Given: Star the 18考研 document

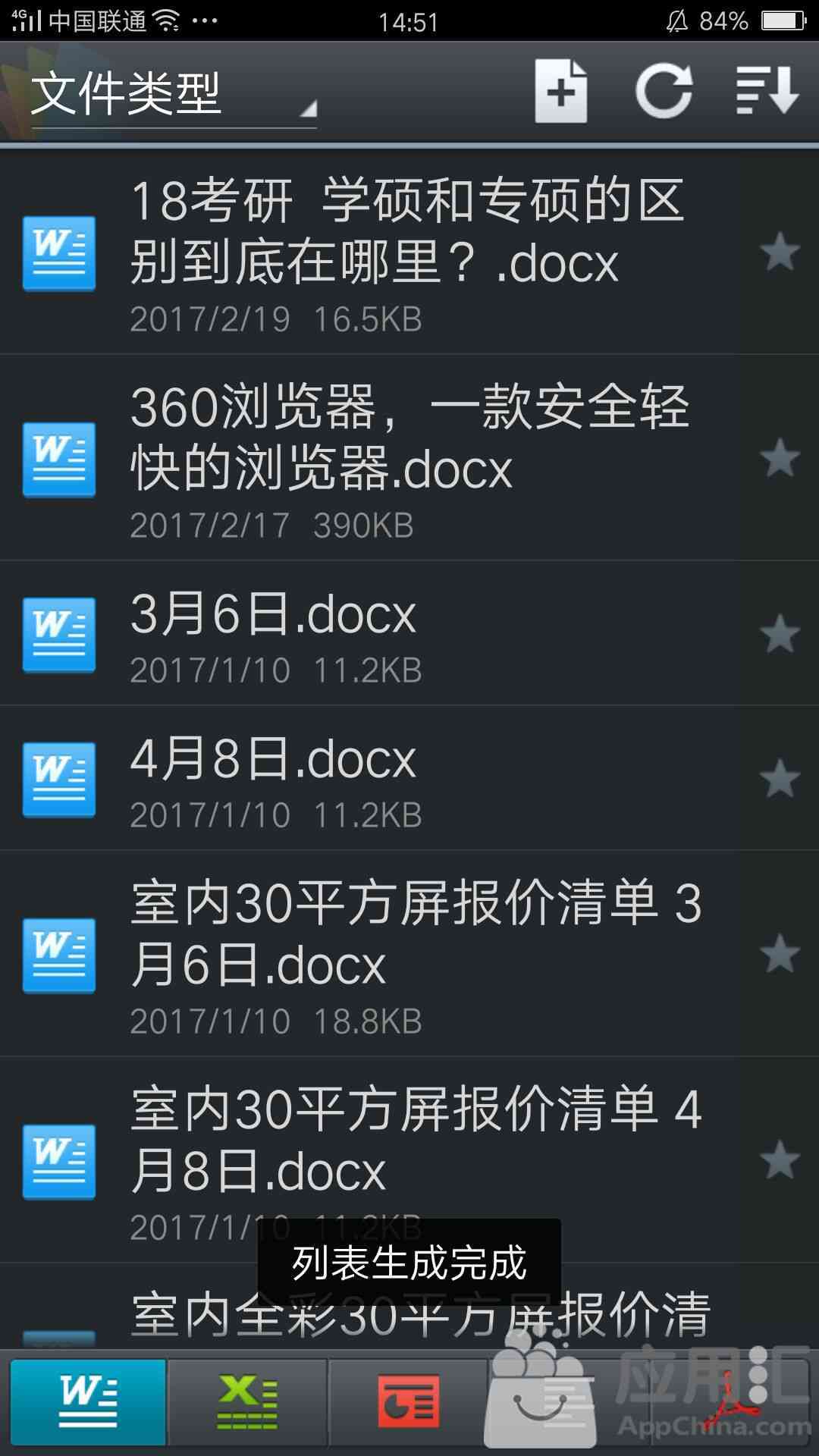Looking at the screenshot, I should click(780, 253).
